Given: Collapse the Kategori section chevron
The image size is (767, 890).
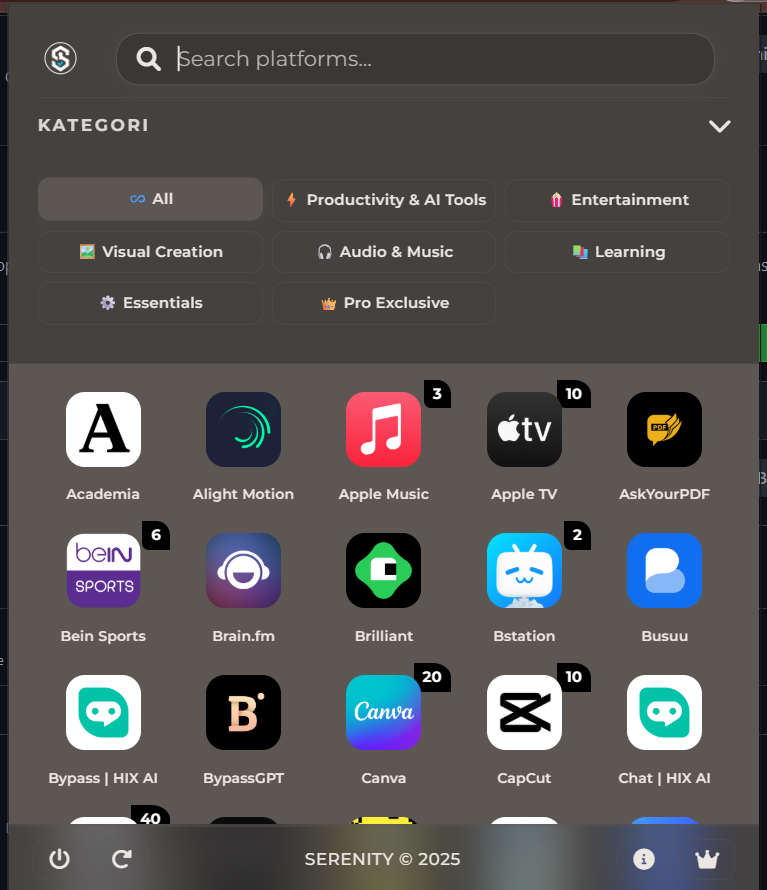Looking at the screenshot, I should 719,126.
